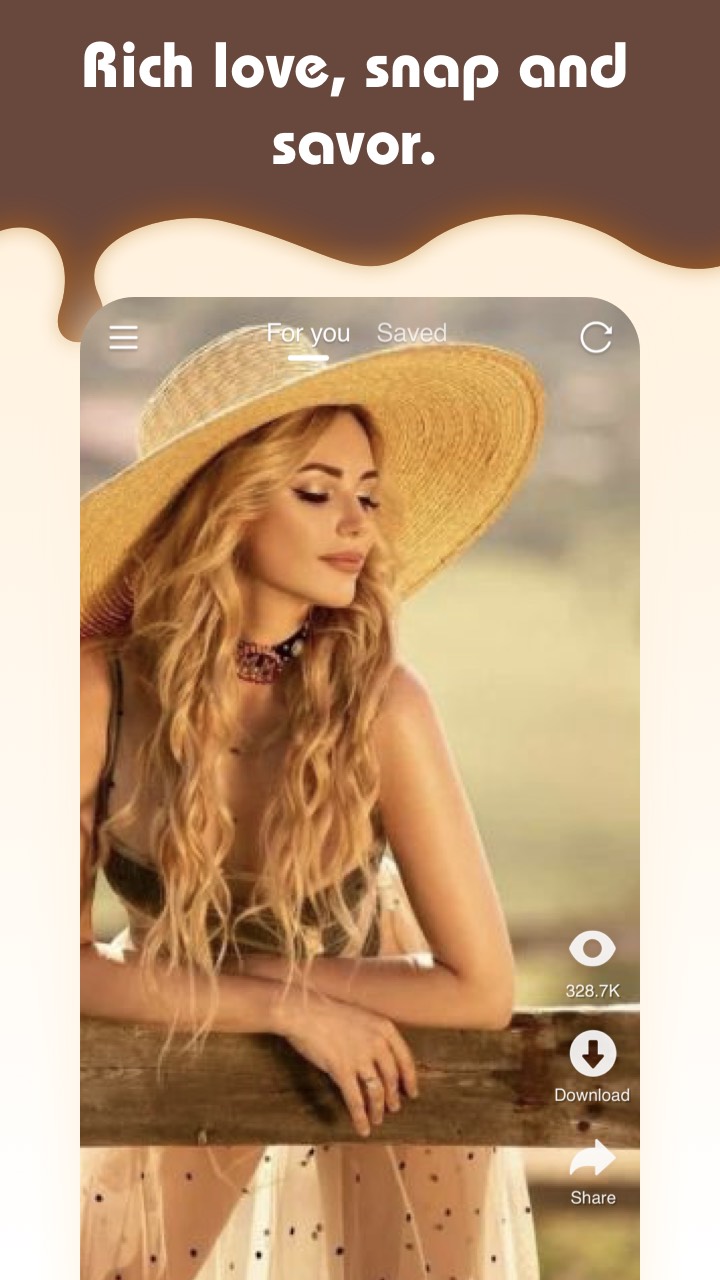
Task: Tap the Share arrow icon
Action: coord(594,1158)
